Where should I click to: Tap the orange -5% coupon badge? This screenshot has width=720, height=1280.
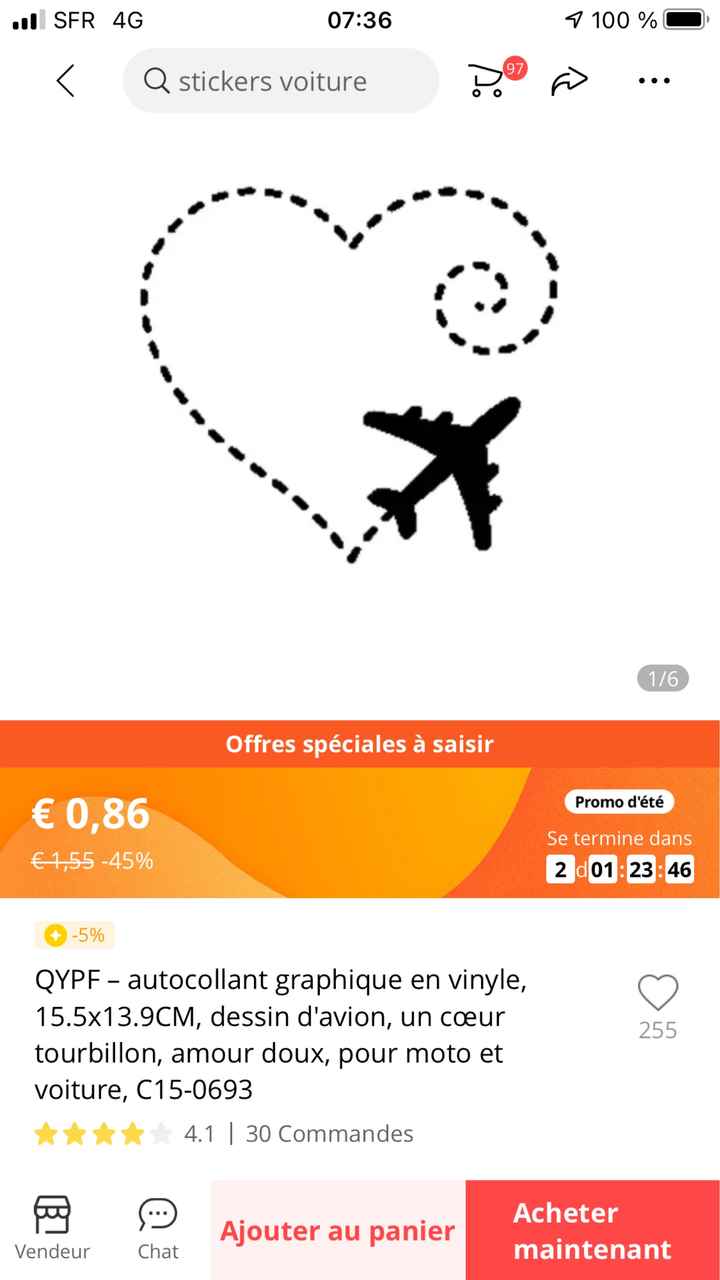click(x=73, y=935)
